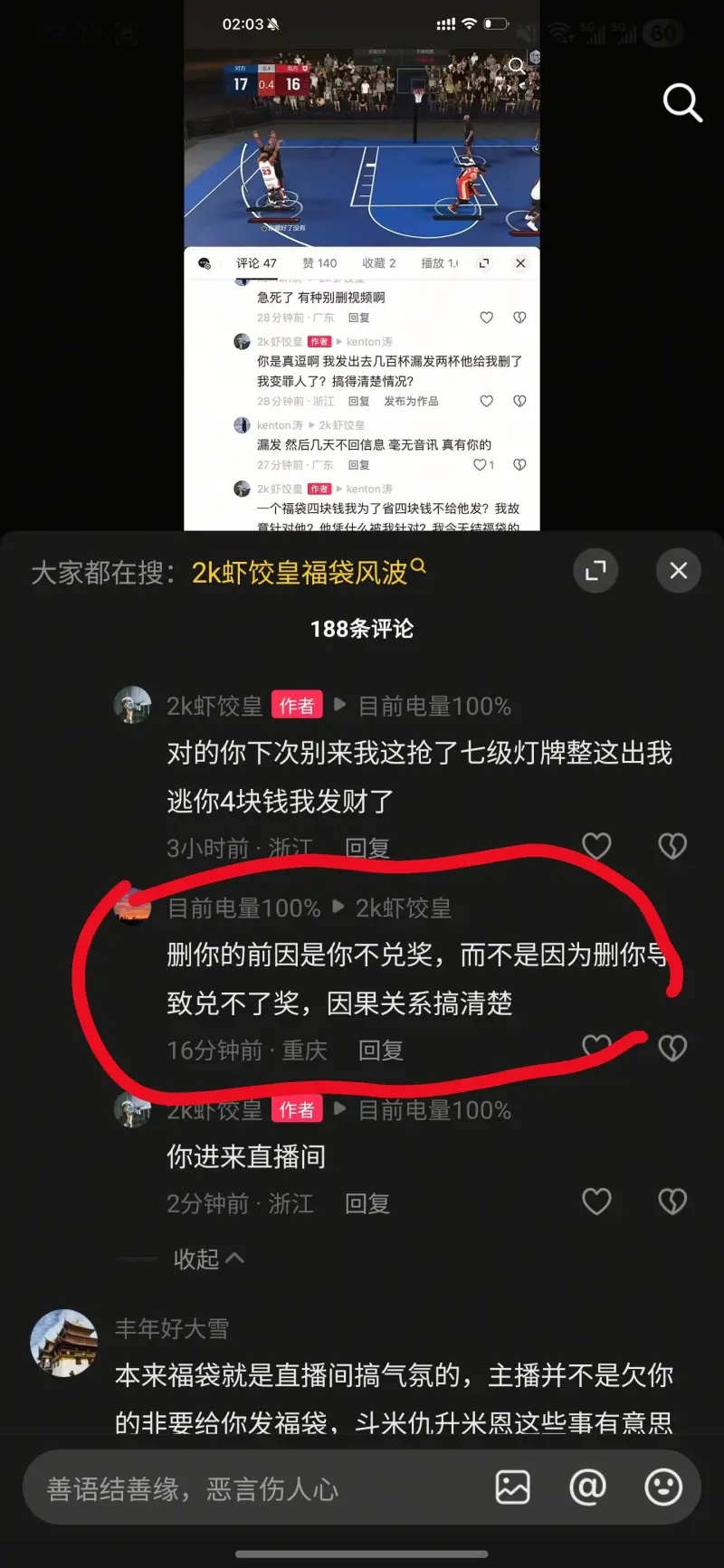
Task: Dislike the comment ending with 逃你4块钱我发财了
Action: [x=672, y=847]
